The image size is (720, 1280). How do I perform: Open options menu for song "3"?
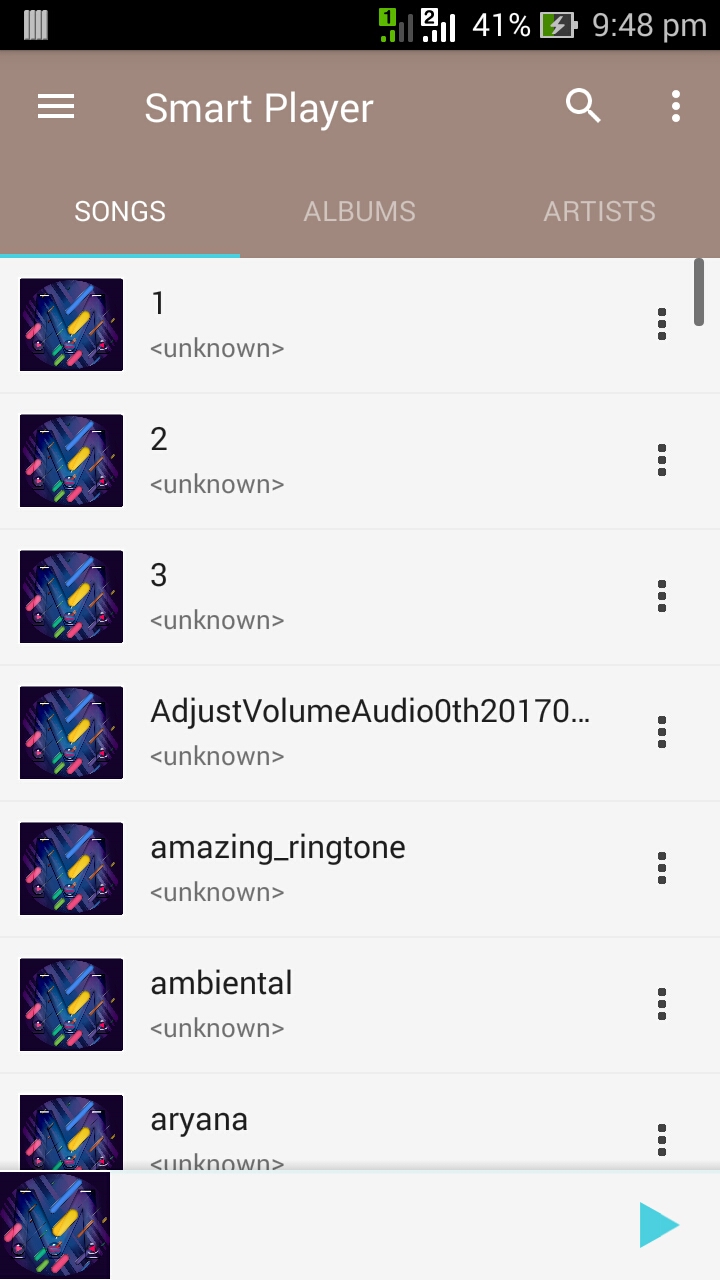point(662,597)
